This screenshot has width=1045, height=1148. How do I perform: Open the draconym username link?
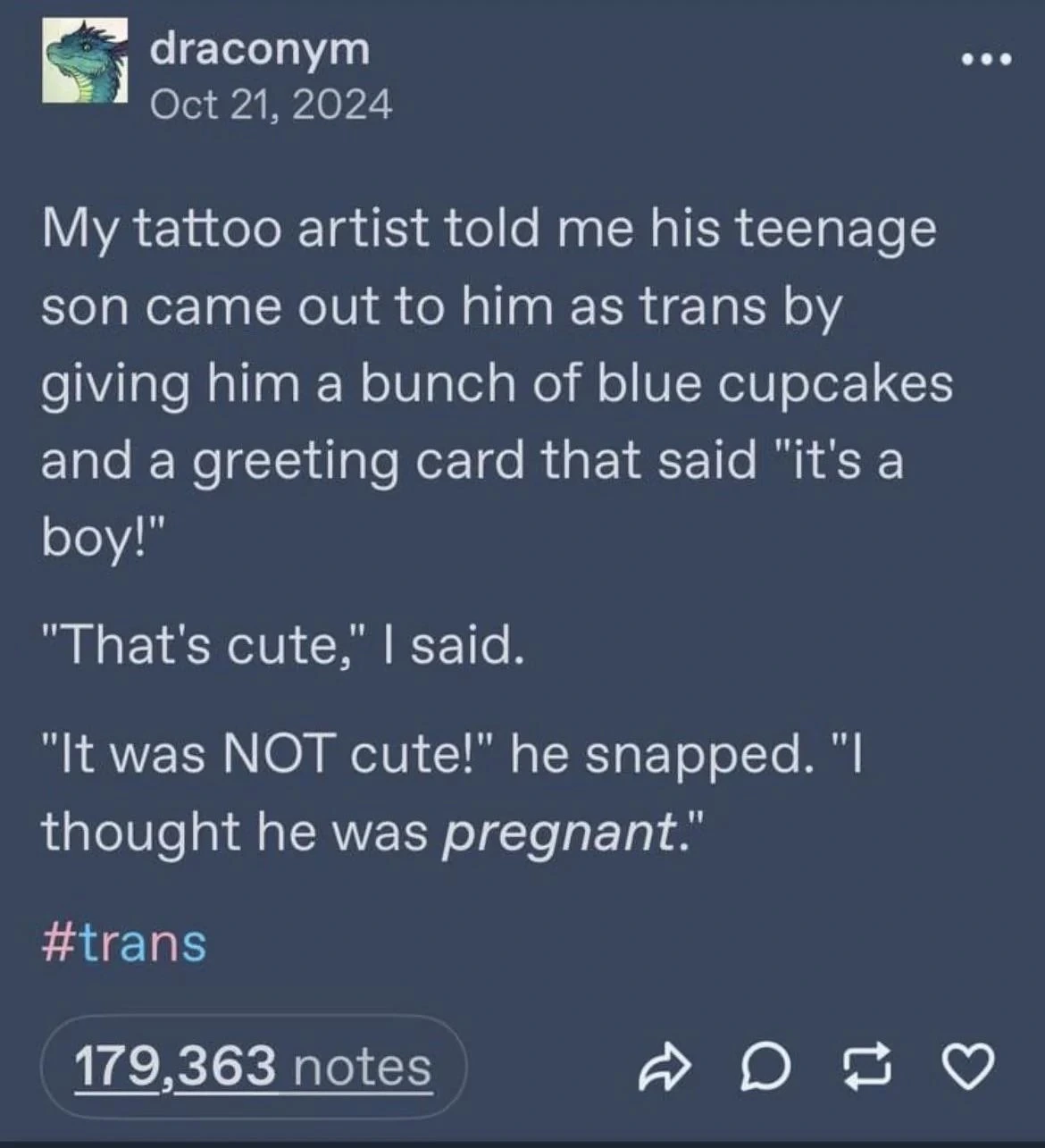(259, 48)
